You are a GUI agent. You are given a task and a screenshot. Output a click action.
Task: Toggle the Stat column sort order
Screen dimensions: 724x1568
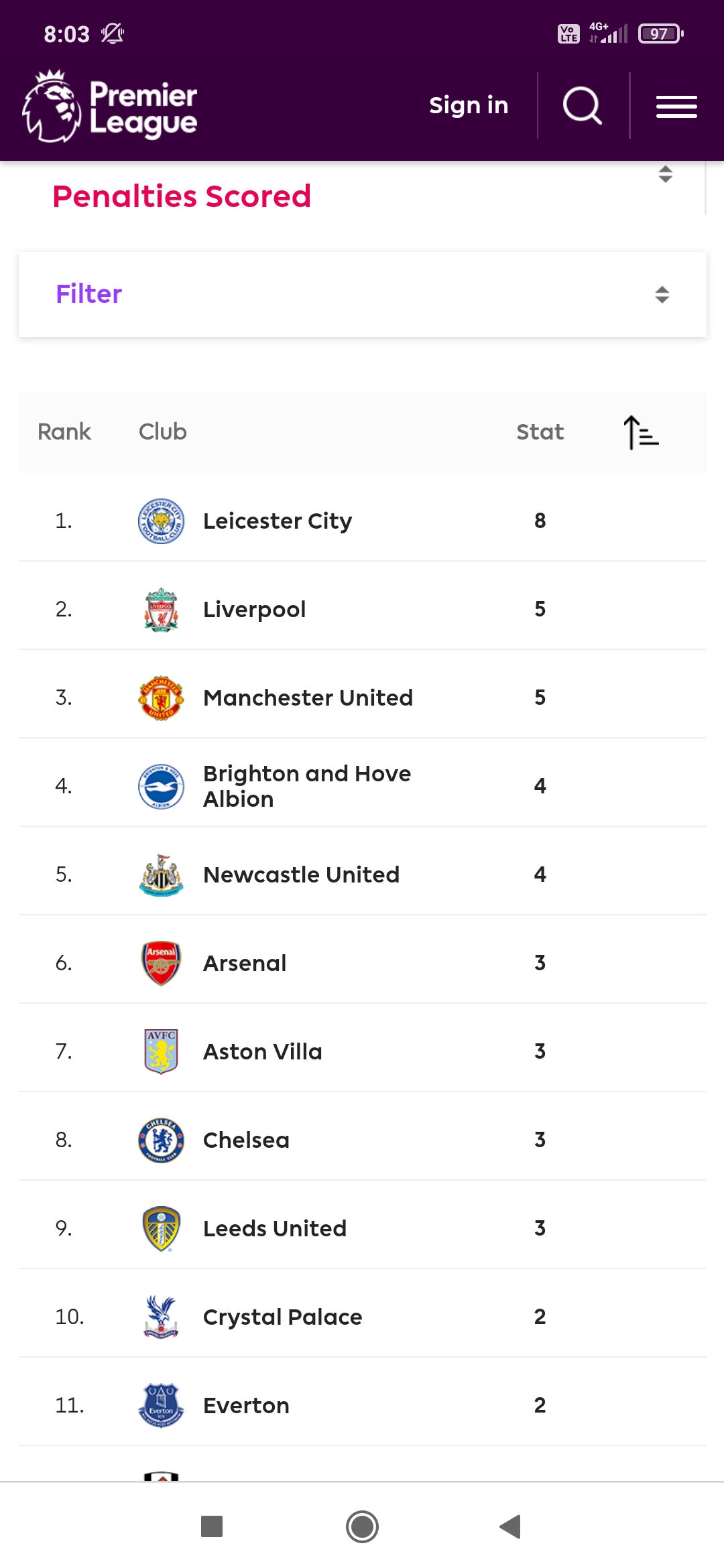click(641, 432)
